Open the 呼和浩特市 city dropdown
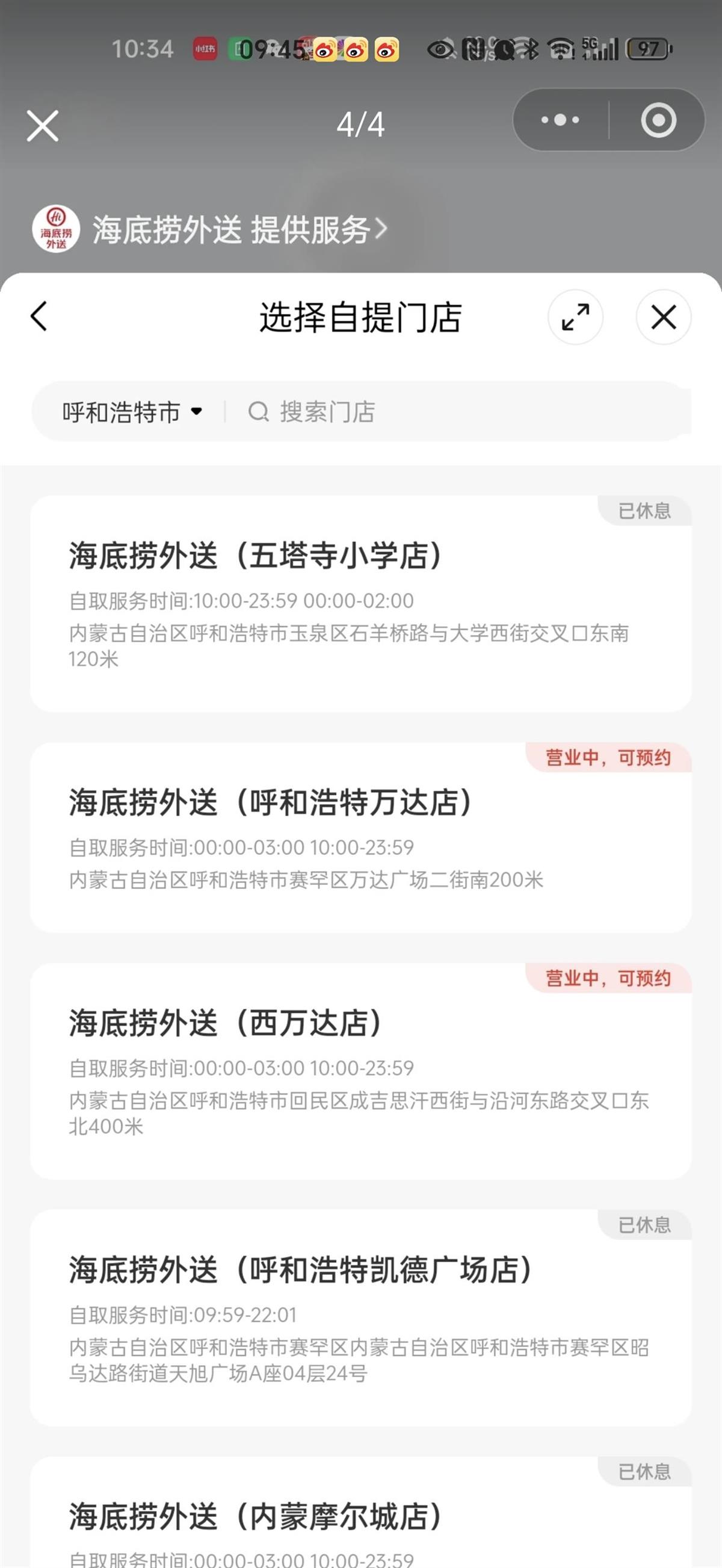 click(131, 412)
